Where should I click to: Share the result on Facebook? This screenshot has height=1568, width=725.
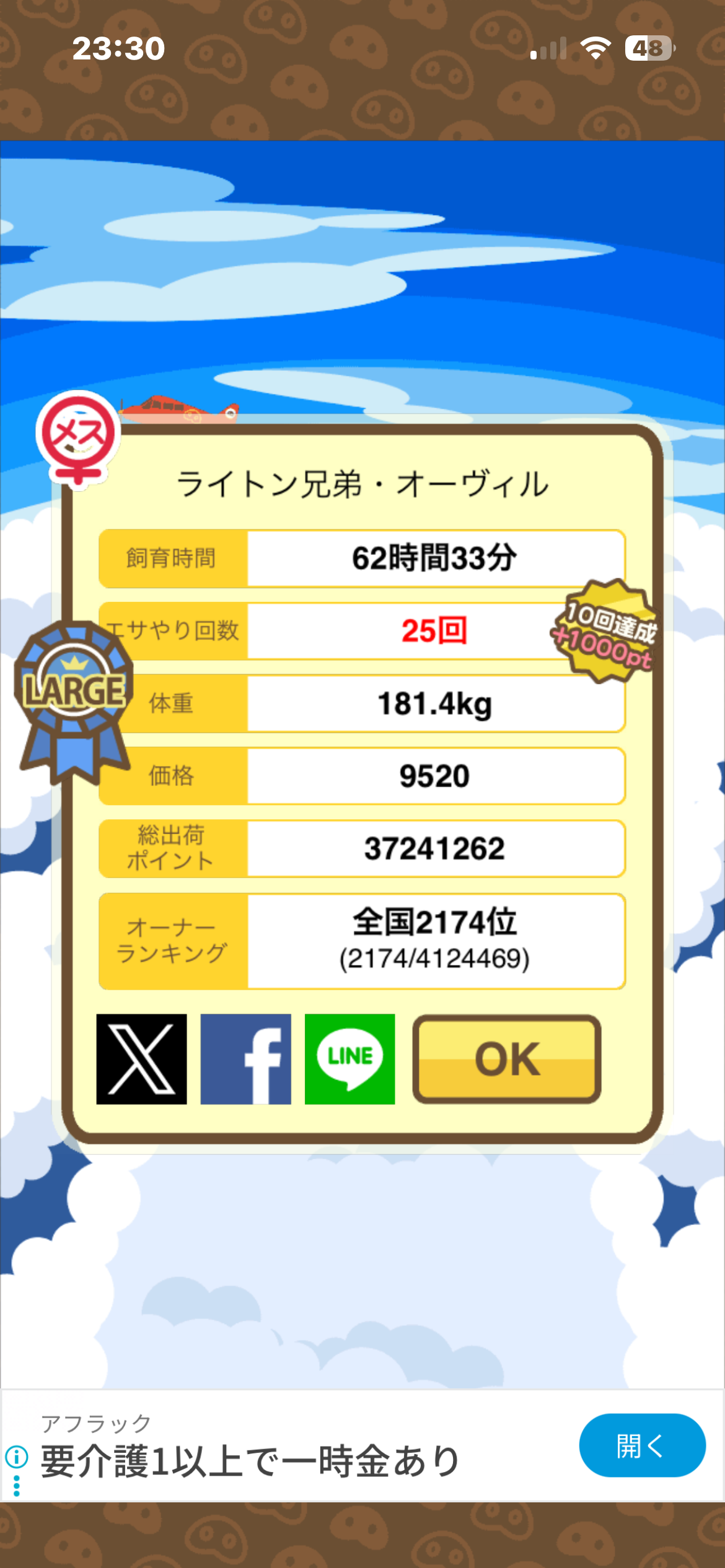(245, 1058)
